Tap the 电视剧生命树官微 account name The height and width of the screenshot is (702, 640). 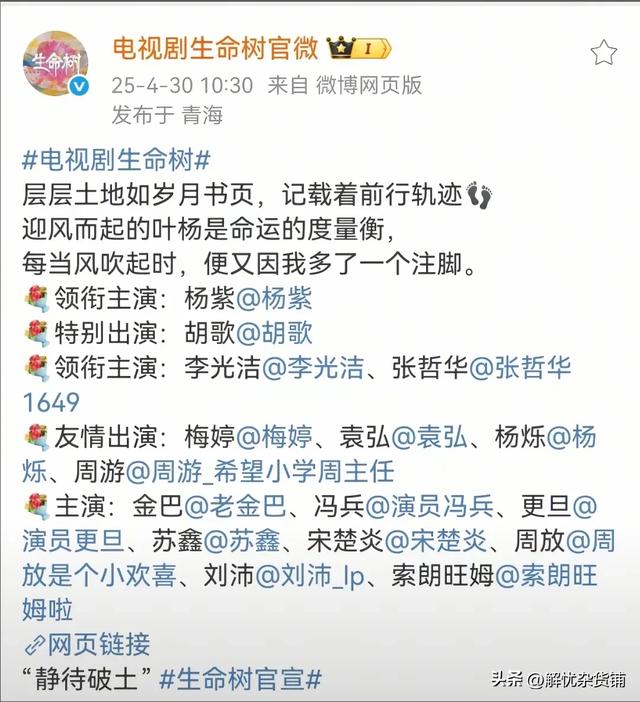click(x=215, y=47)
